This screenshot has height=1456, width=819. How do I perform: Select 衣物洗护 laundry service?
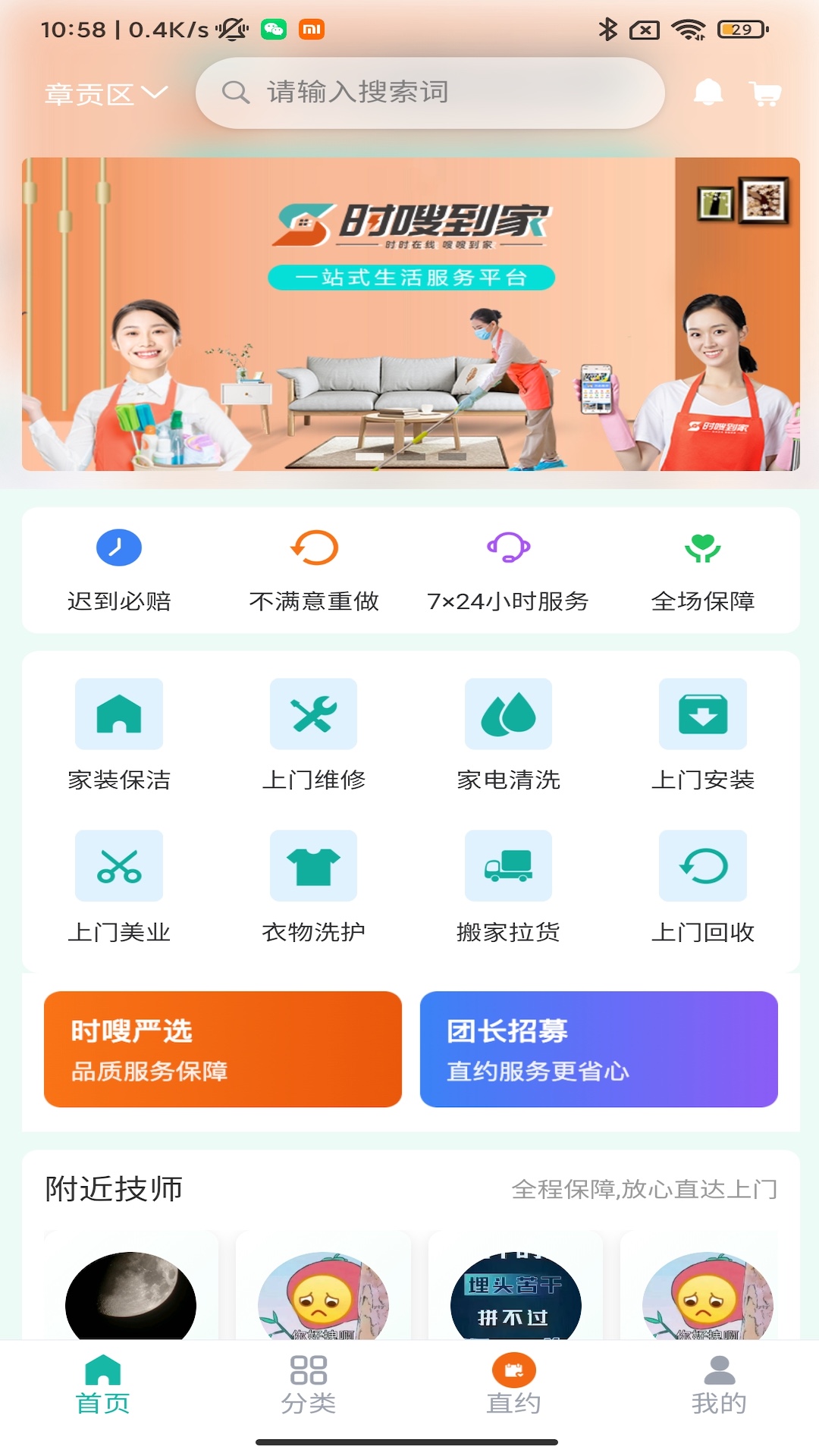point(313,886)
